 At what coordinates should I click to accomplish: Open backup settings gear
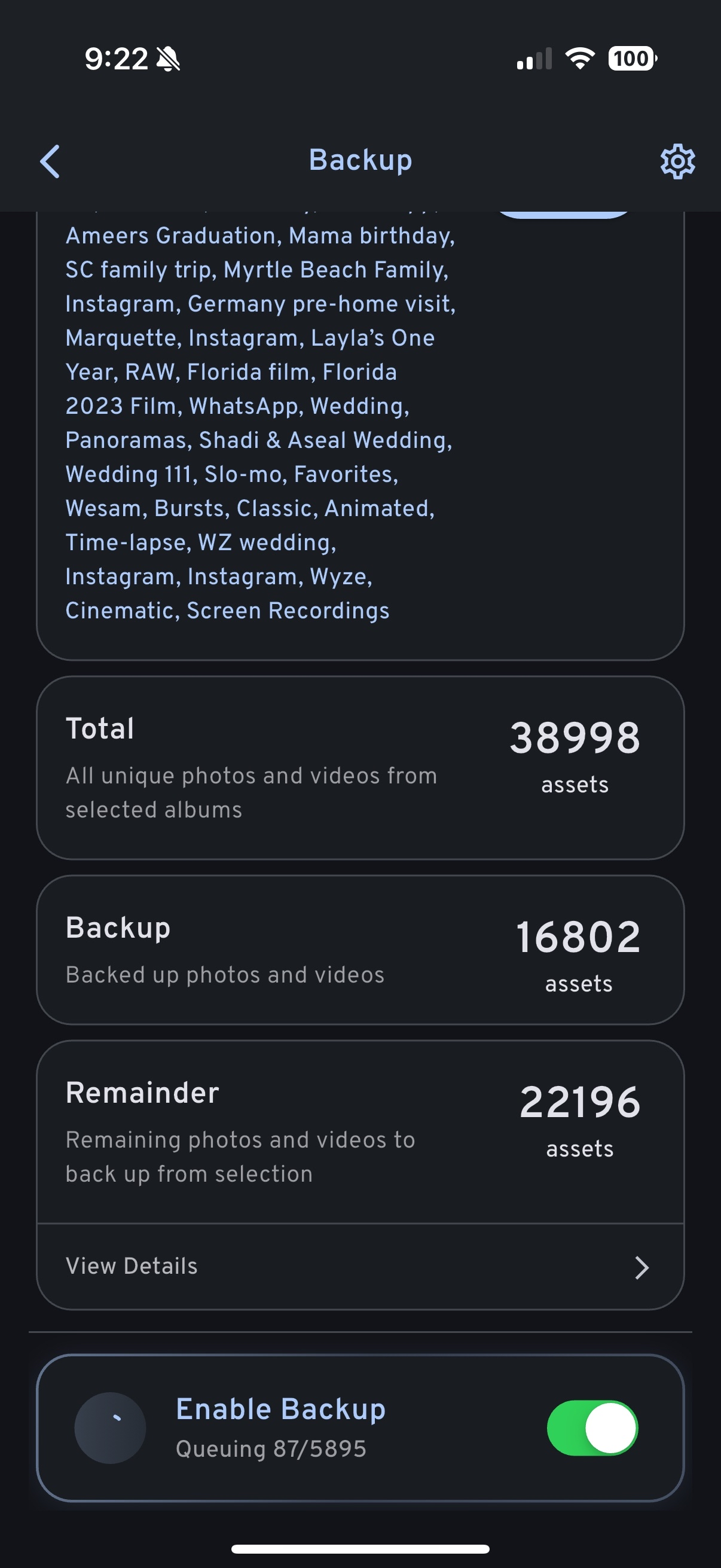pos(677,161)
